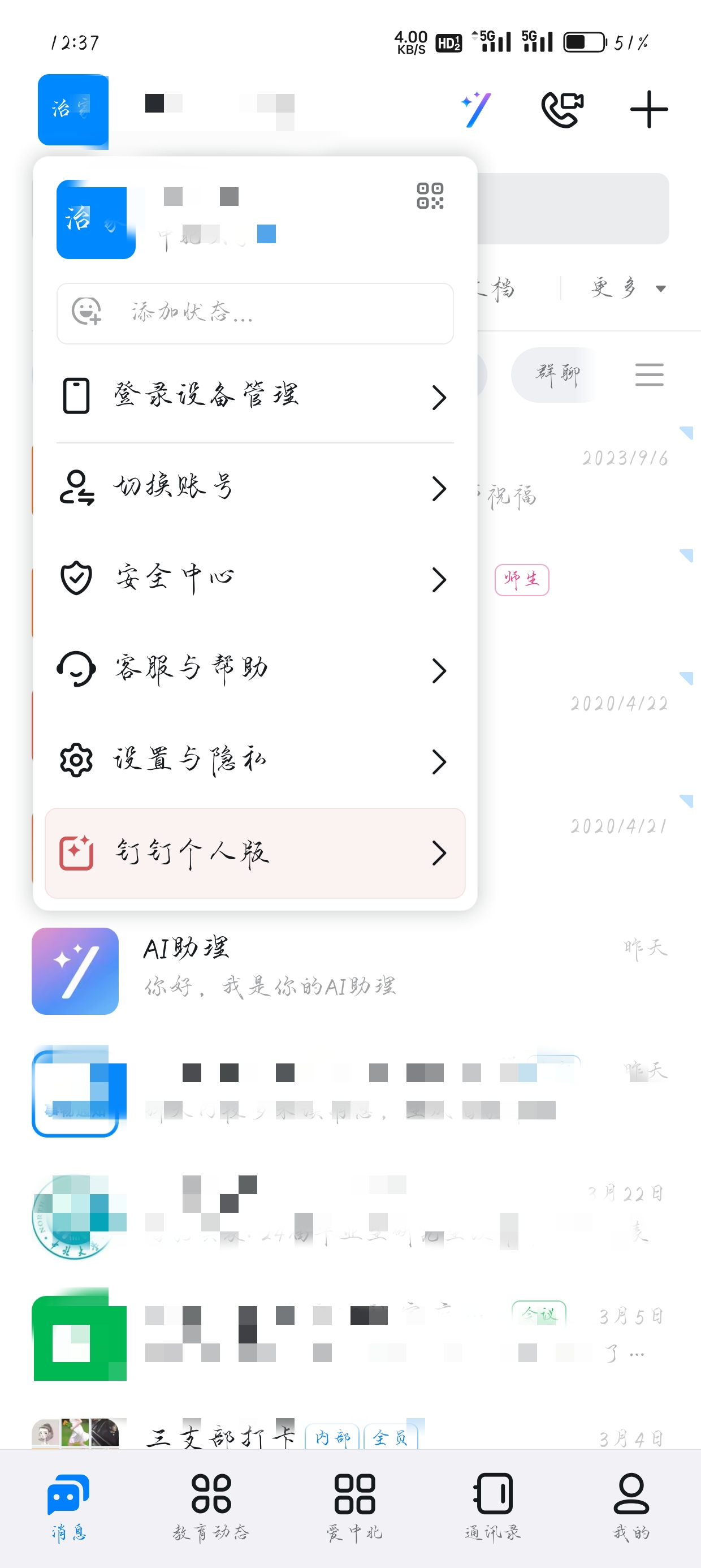Go to the 通讯录 tab
This screenshot has height=1568, width=701.
493,1505
